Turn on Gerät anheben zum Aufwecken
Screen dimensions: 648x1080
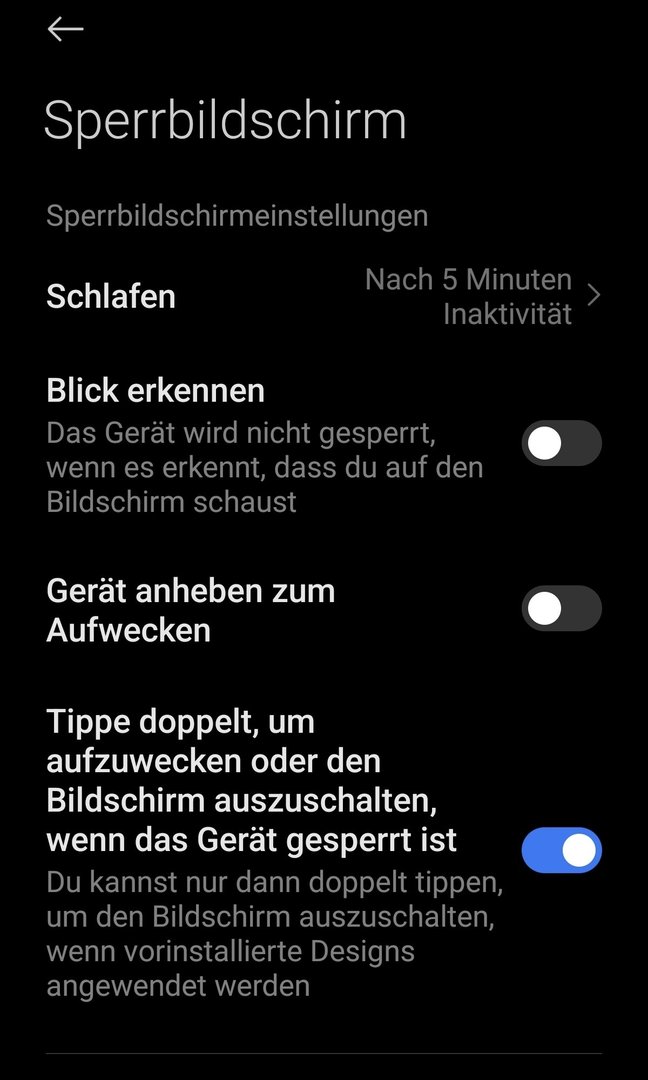[x=561, y=609]
